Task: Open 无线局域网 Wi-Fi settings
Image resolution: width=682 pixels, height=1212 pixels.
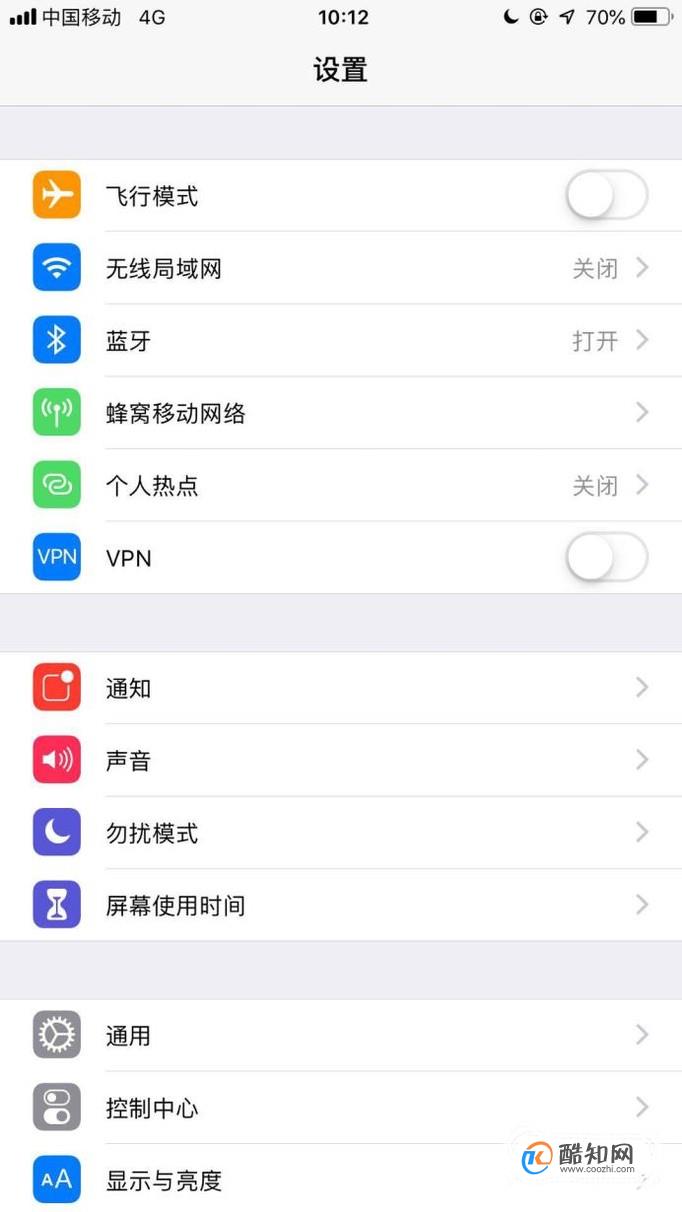Action: (341, 268)
